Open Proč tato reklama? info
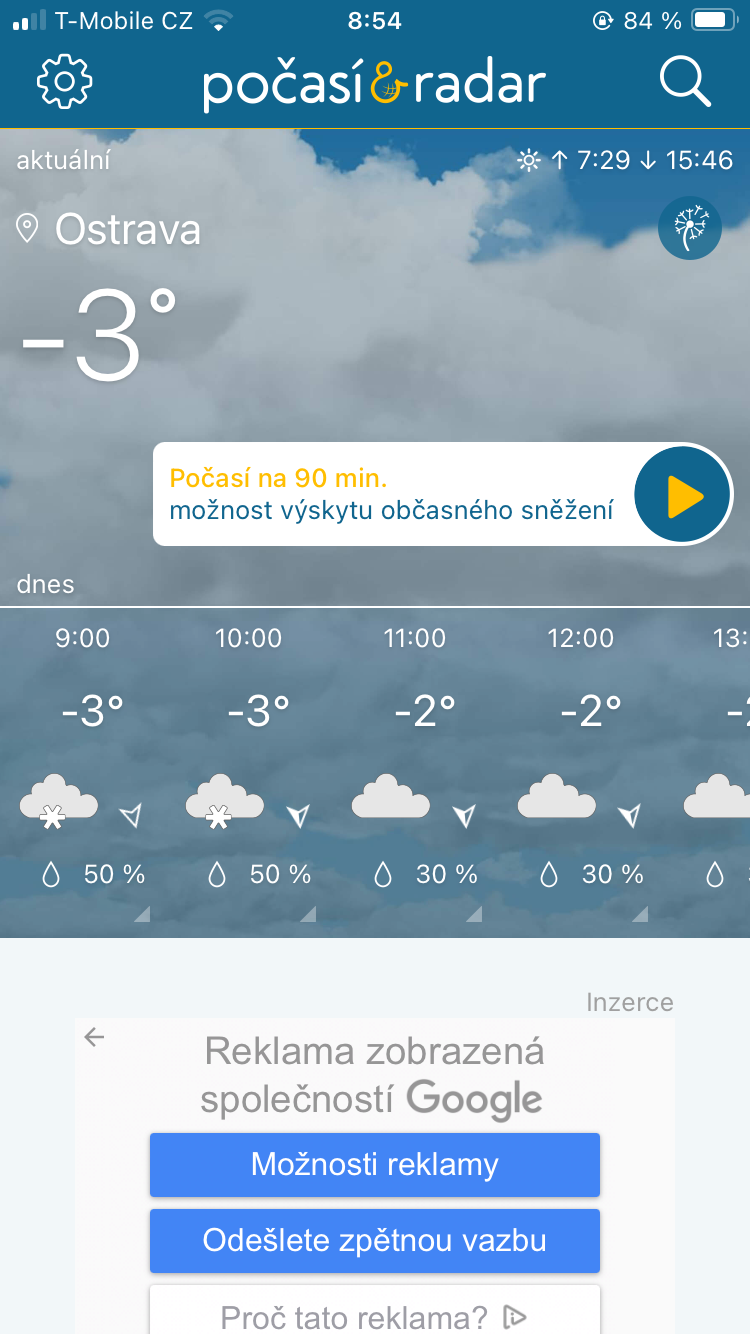Viewport: 750px width, 1334px height. (375, 1314)
